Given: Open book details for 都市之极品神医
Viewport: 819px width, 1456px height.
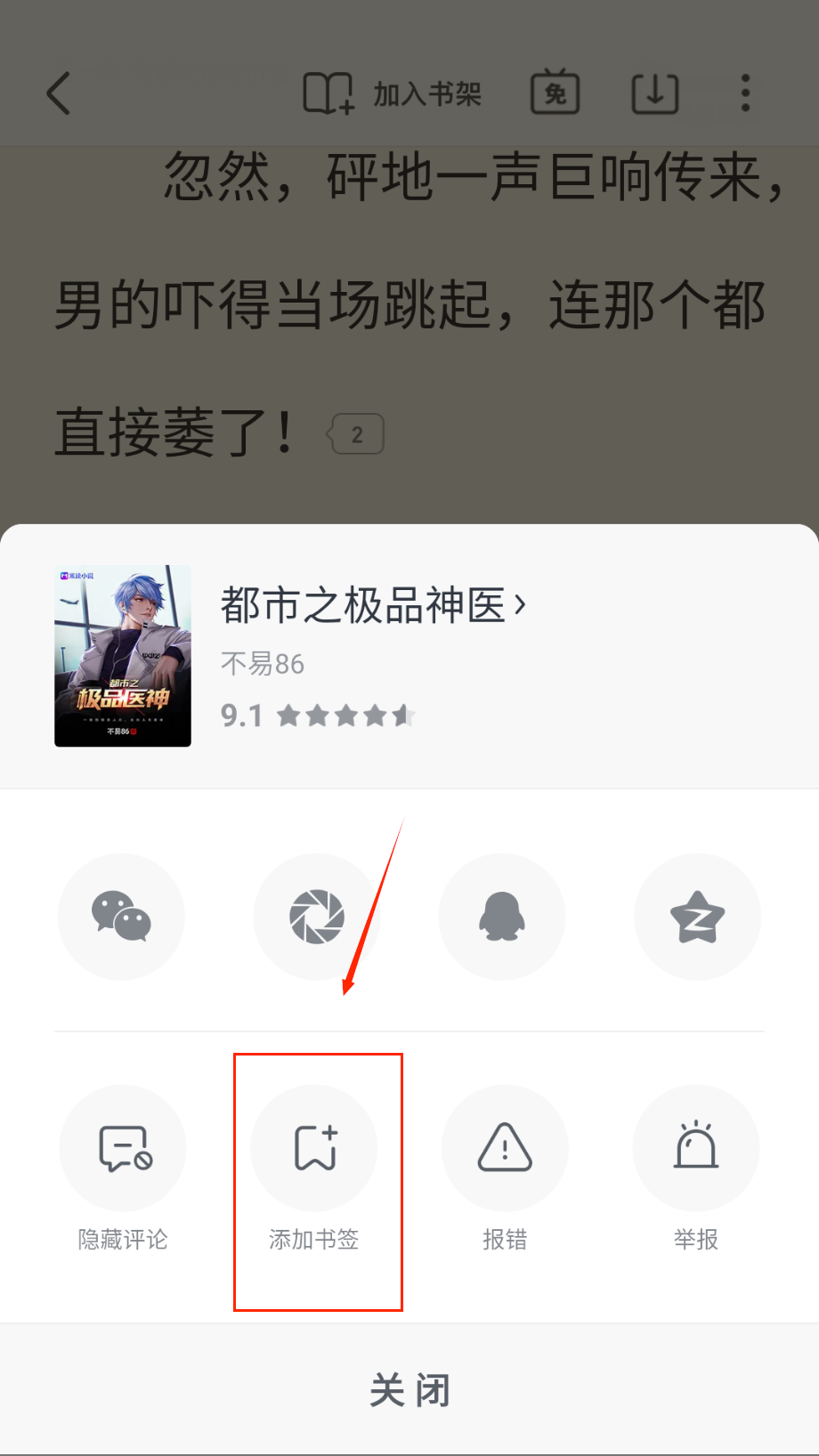Looking at the screenshot, I should [x=373, y=606].
